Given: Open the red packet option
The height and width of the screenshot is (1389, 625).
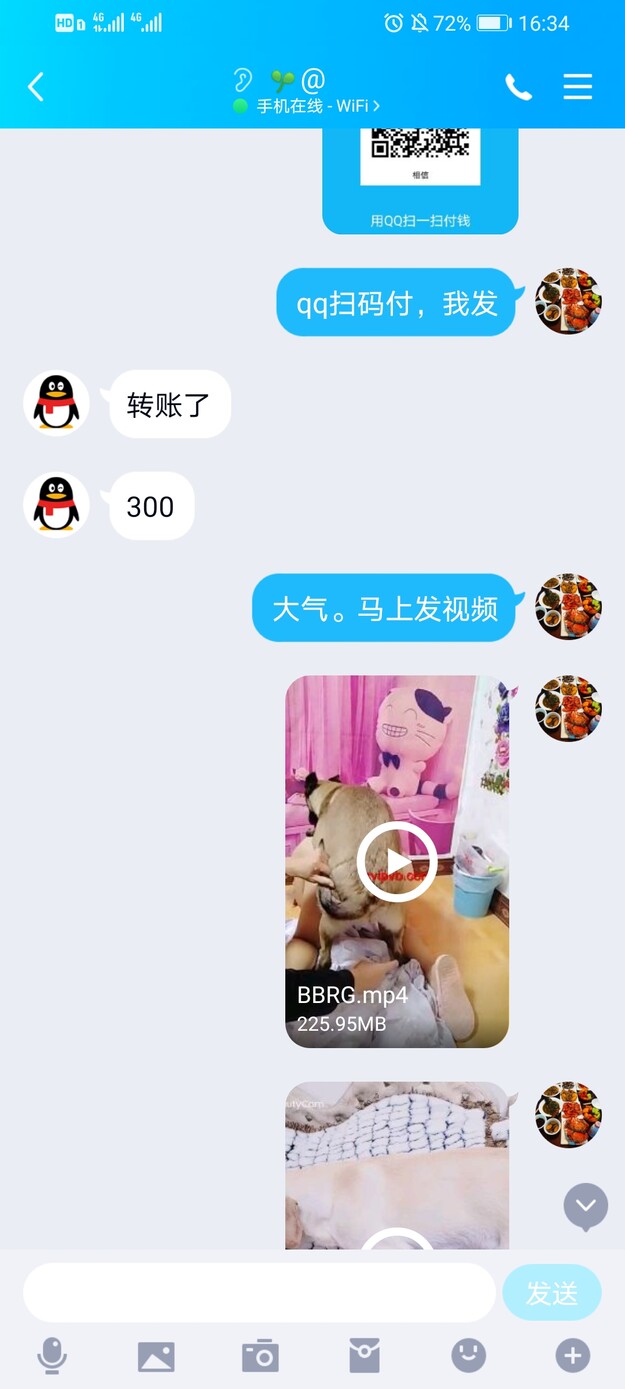Looking at the screenshot, I should coord(364,1356).
